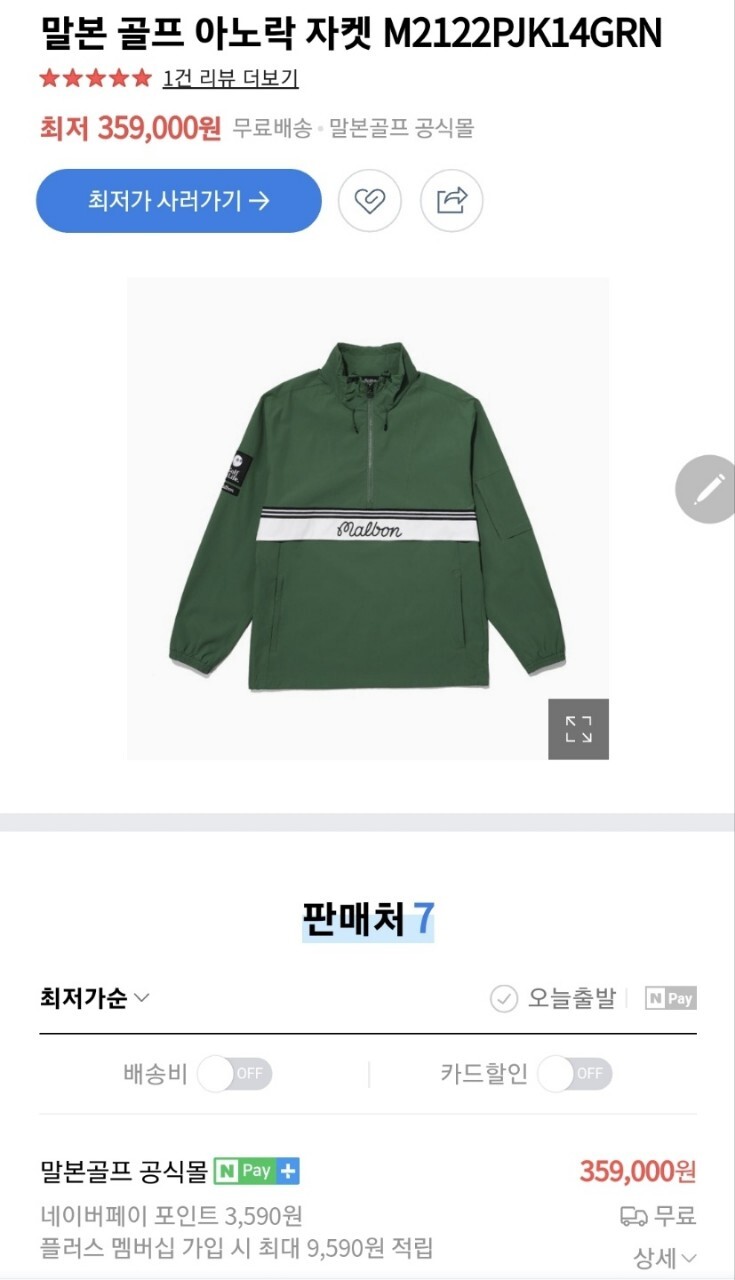Open the 최저가순 sort dropdown
The width and height of the screenshot is (735, 1280).
(x=95, y=998)
